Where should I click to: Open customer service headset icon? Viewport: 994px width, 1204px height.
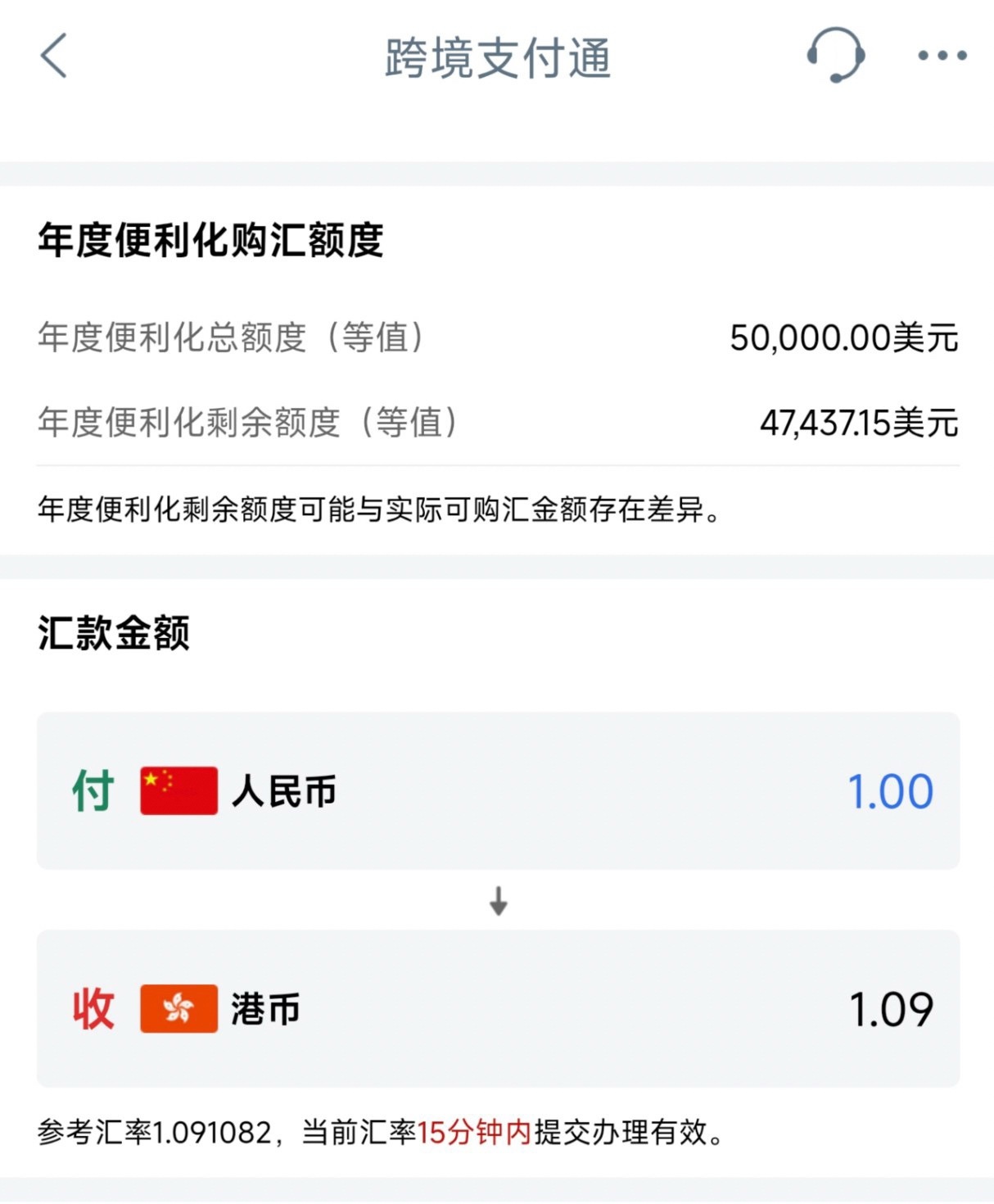(835, 55)
